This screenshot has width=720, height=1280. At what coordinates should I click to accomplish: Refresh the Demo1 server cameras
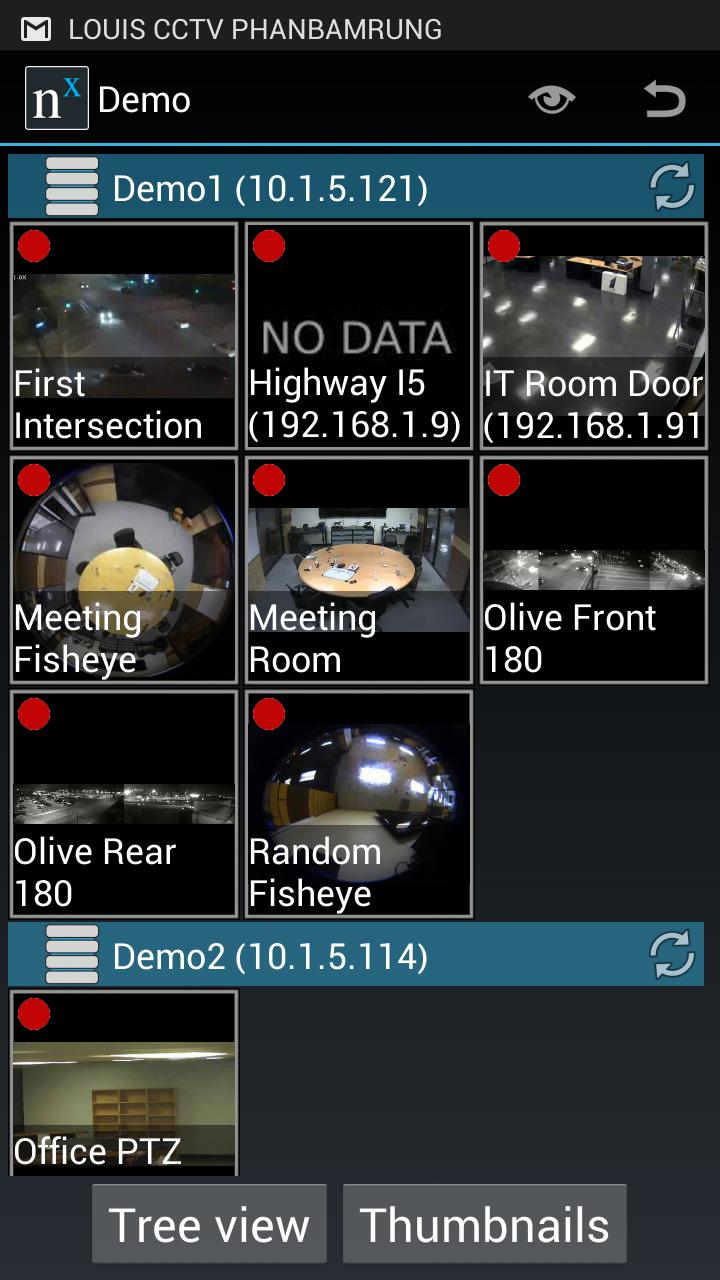point(672,187)
